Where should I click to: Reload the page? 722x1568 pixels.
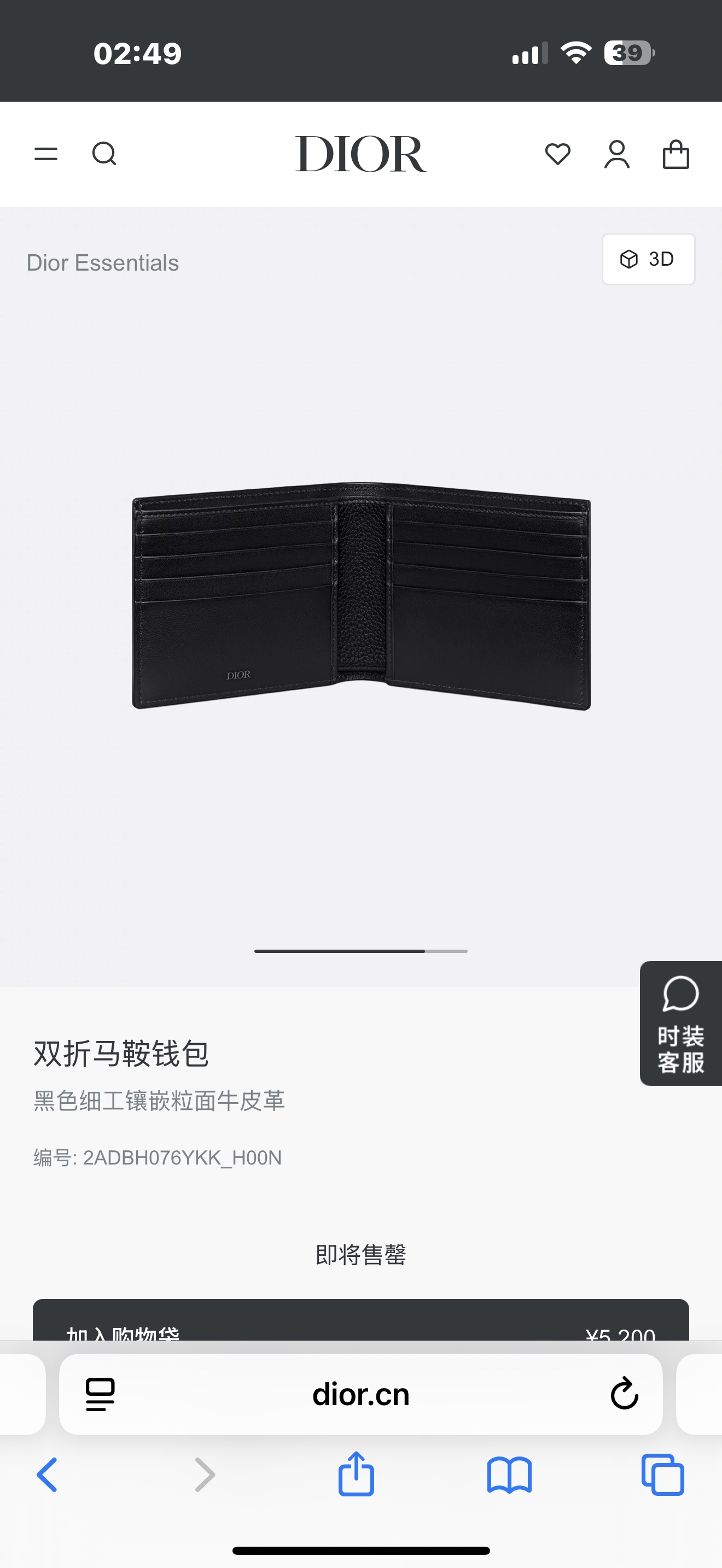click(624, 1393)
